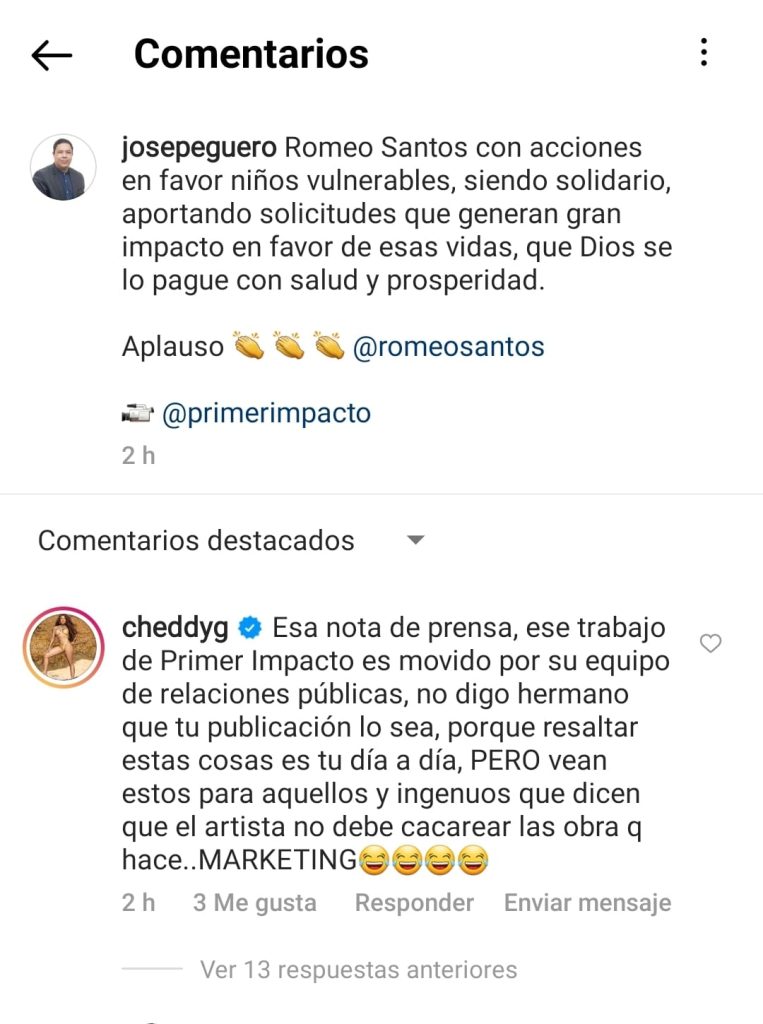Reply to cheddyg's comment via Responder
This screenshot has width=763, height=1024.
[x=414, y=903]
